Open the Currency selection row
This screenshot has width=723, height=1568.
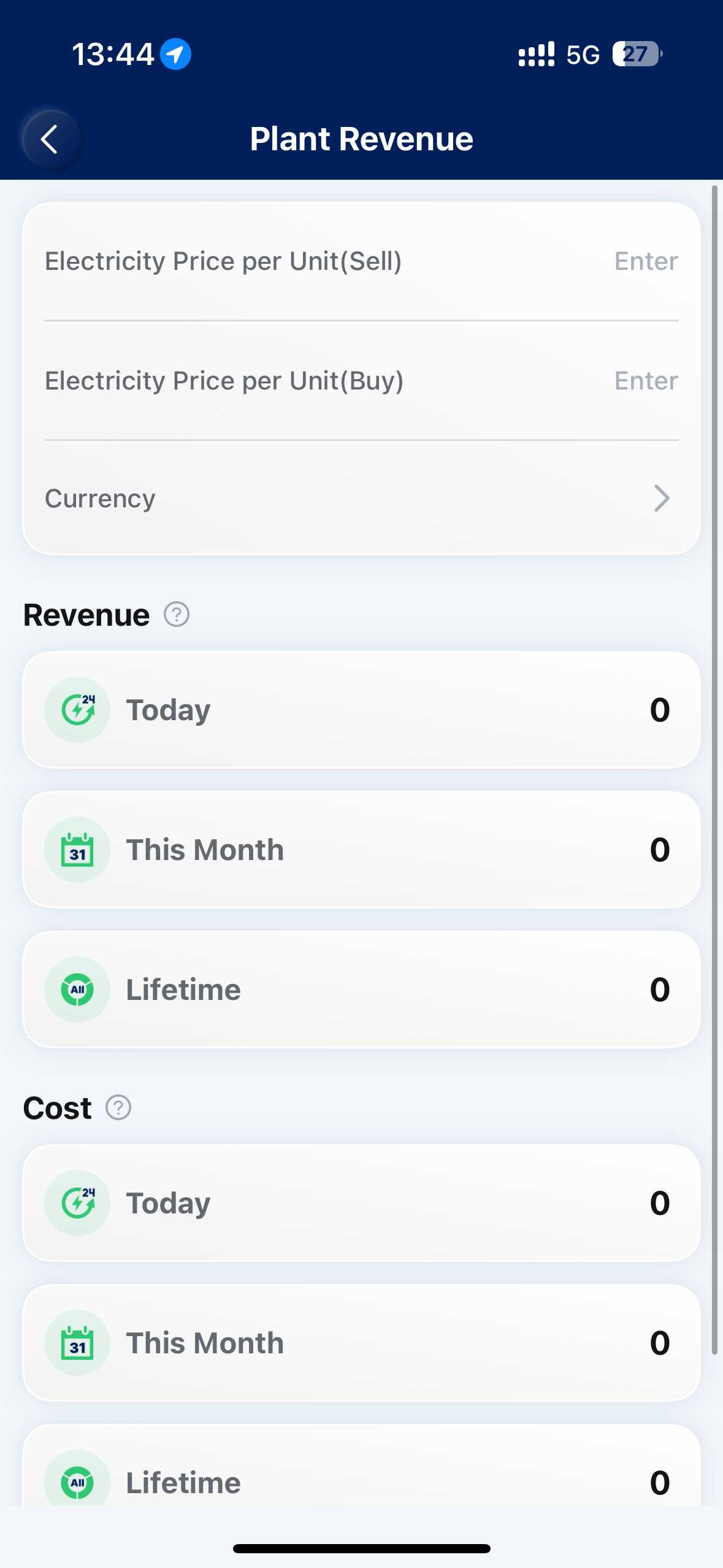click(x=361, y=498)
